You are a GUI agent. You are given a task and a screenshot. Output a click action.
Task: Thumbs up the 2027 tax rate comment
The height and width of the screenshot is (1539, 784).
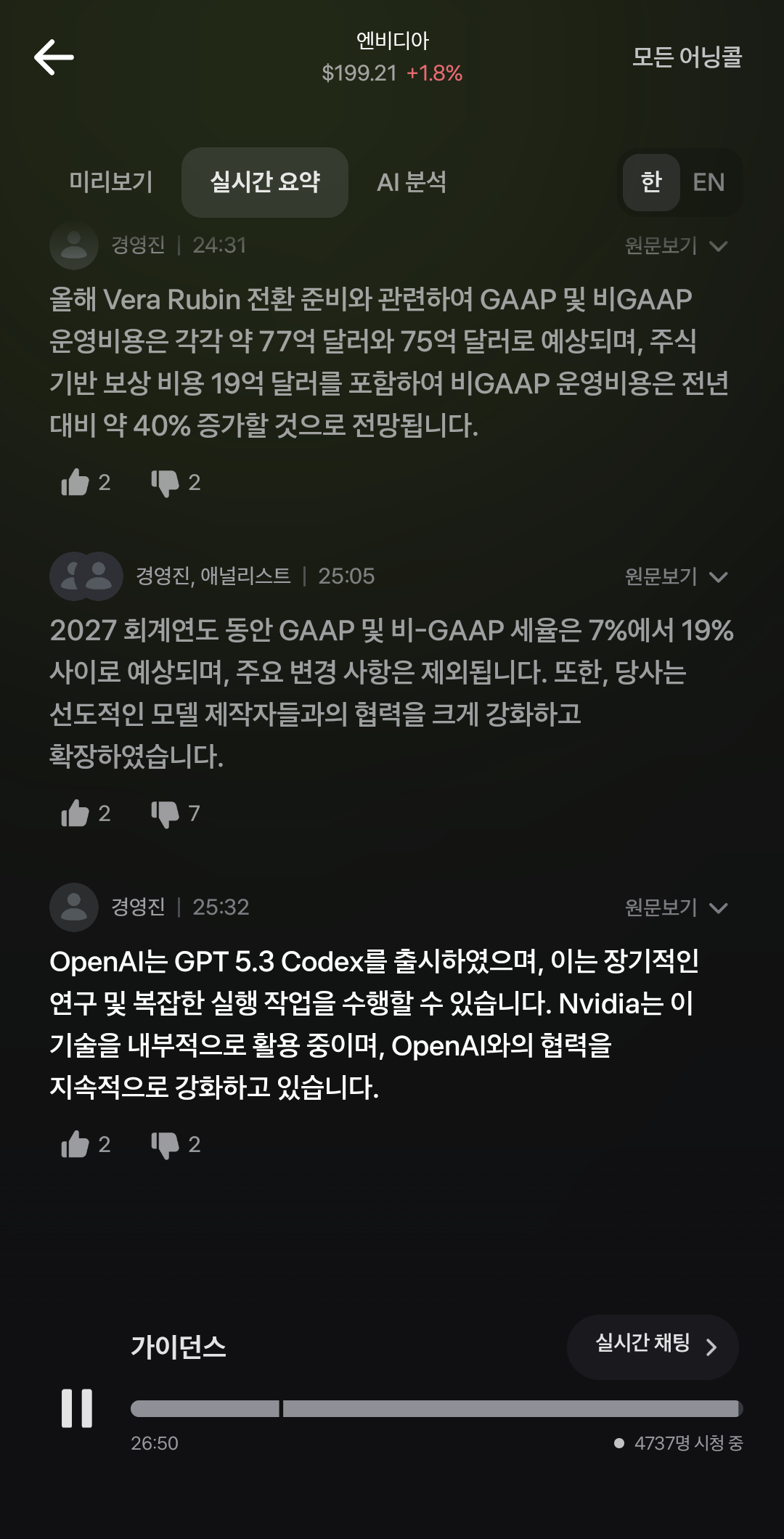[75, 812]
